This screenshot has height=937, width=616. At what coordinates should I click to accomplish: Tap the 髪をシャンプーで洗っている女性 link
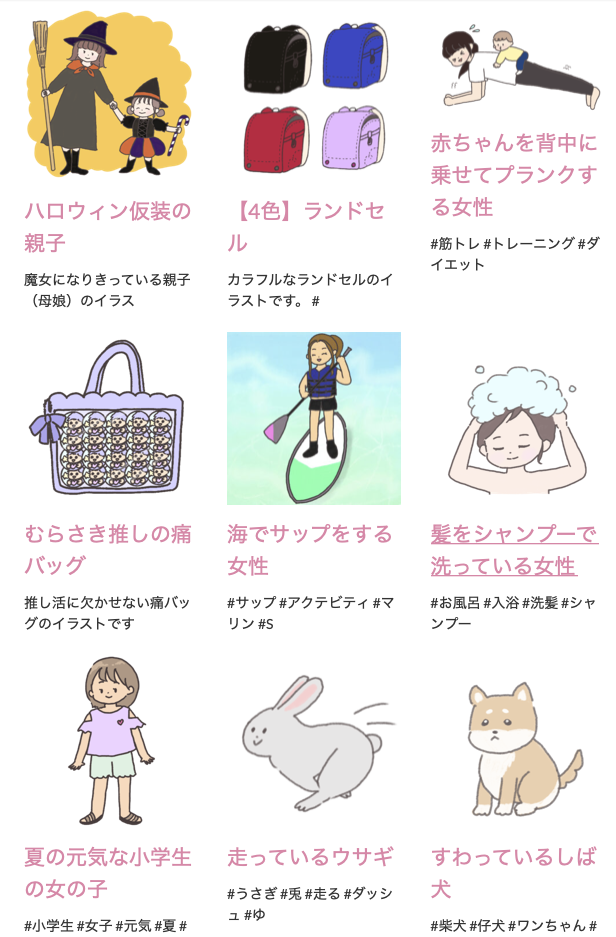click(x=514, y=549)
